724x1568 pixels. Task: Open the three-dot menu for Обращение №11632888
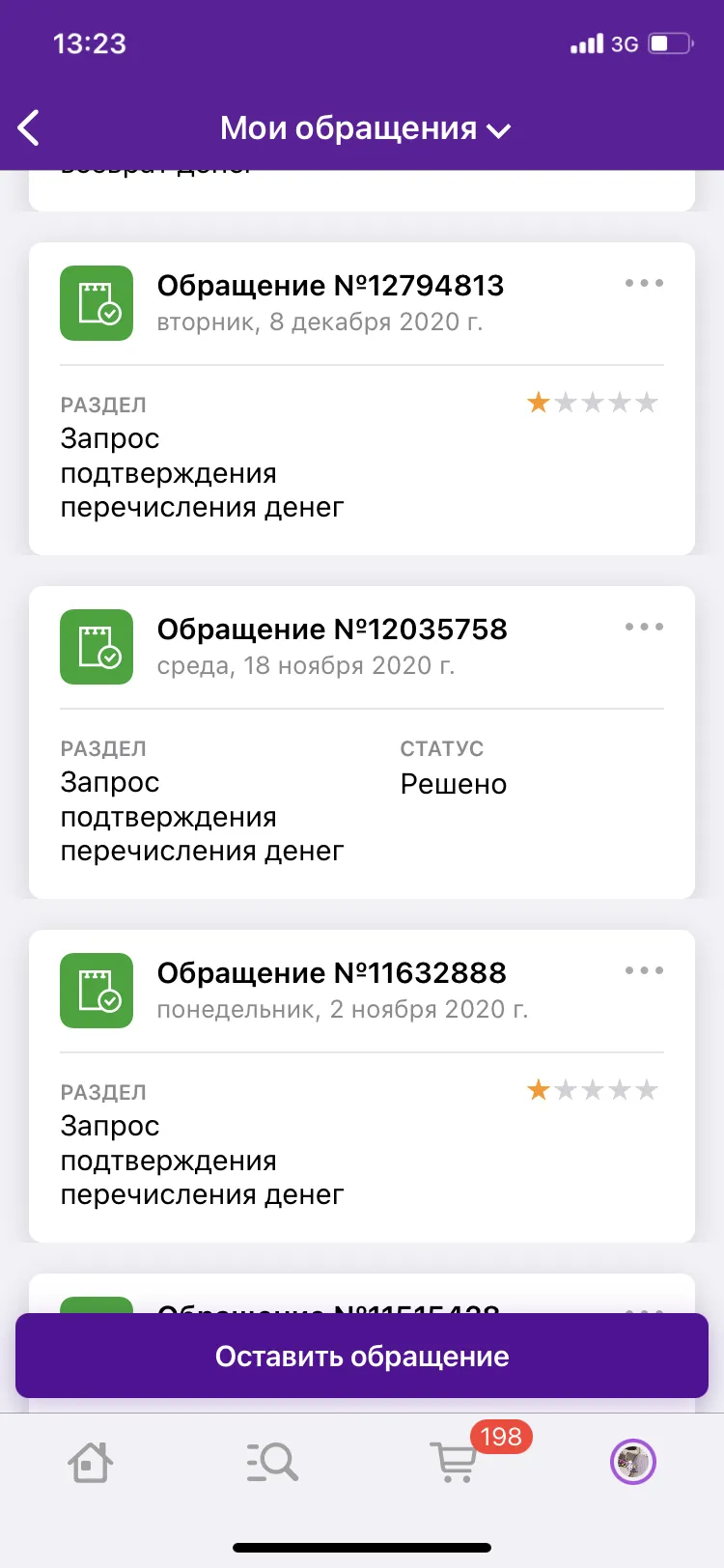pos(644,970)
